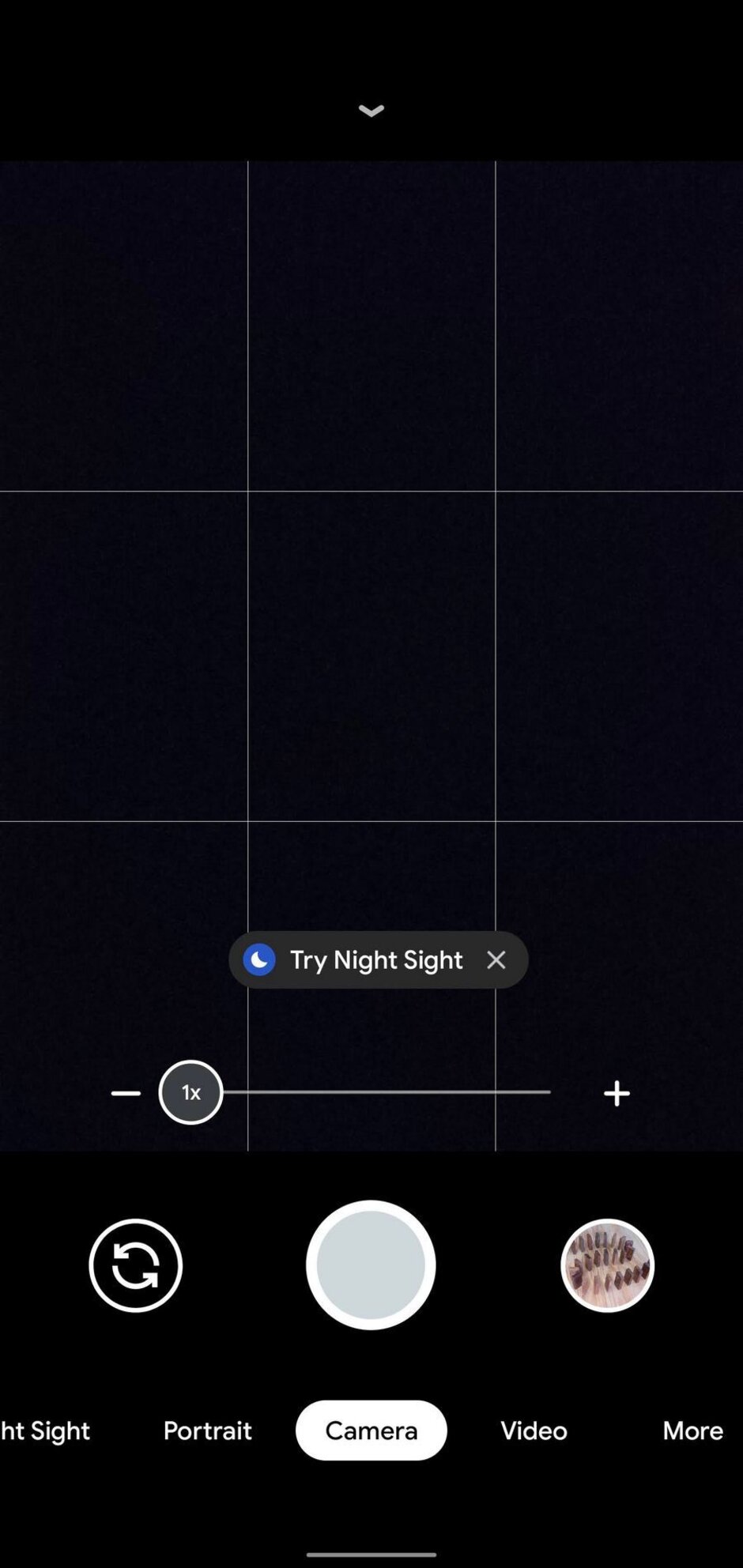Switch to Portrait mode

(207, 1430)
